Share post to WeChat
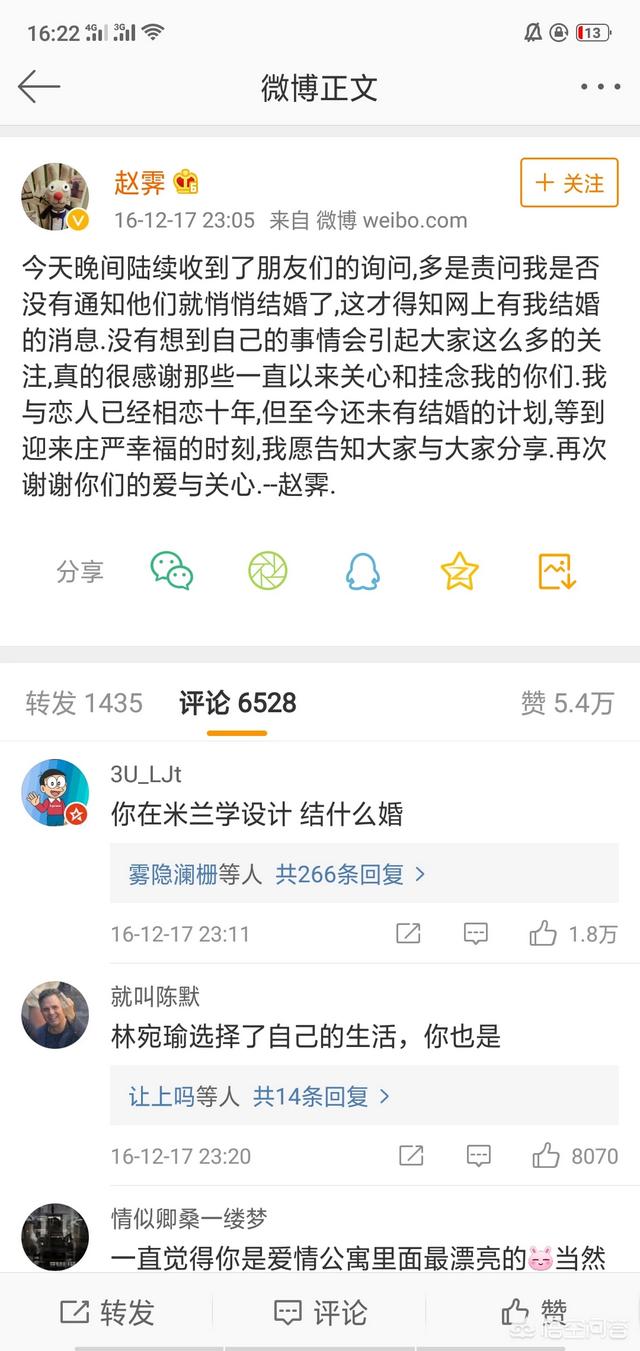The width and height of the screenshot is (640, 1351). click(x=172, y=571)
